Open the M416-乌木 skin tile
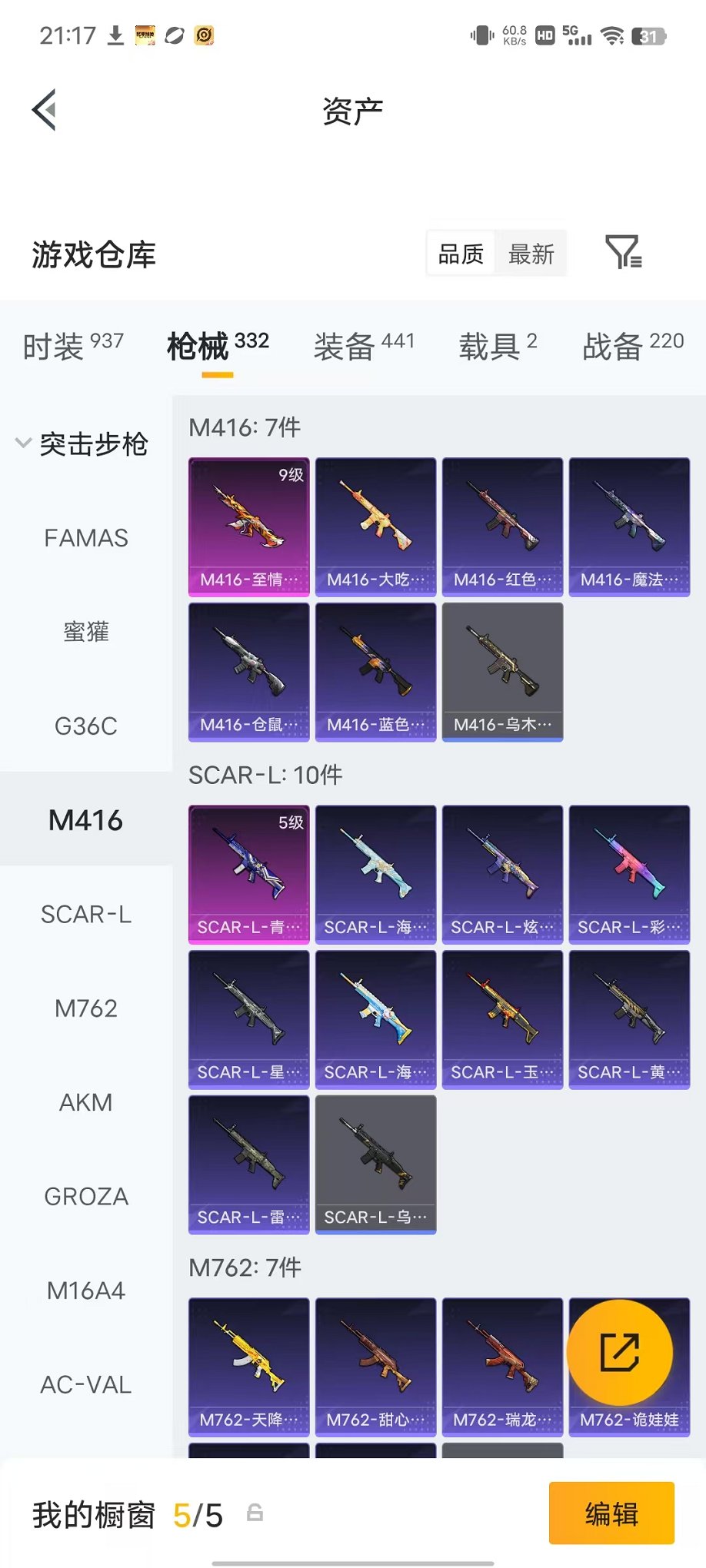 (503, 673)
